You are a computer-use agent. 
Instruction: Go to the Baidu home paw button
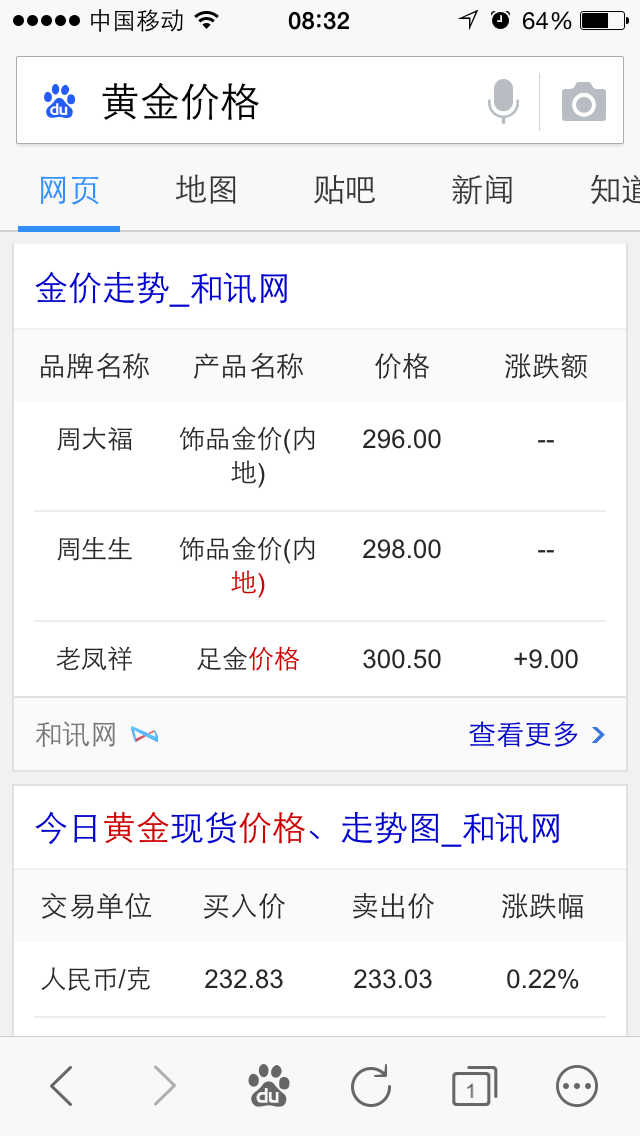[x=269, y=1087]
